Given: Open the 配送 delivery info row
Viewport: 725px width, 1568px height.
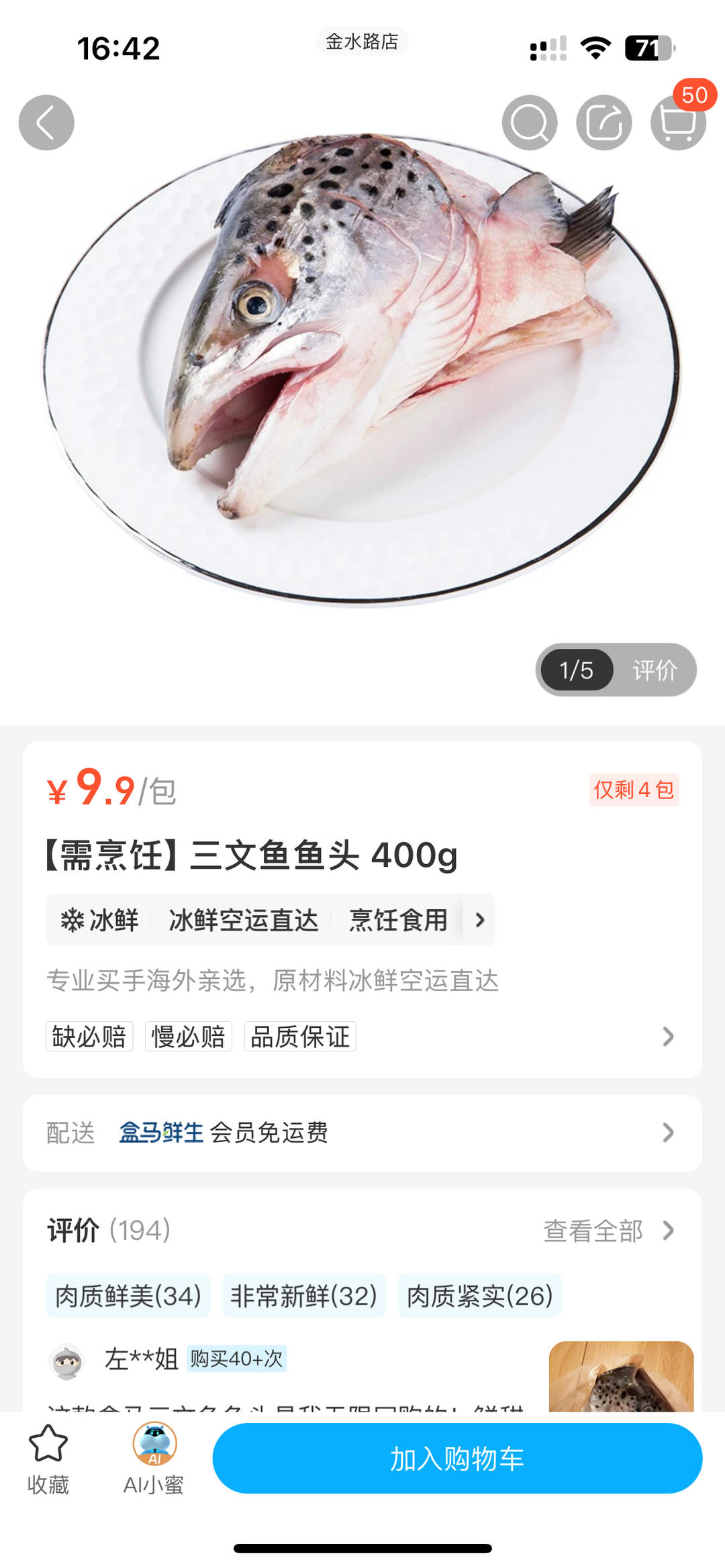Looking at the screenshot, I should click(x=362, y=1133).
